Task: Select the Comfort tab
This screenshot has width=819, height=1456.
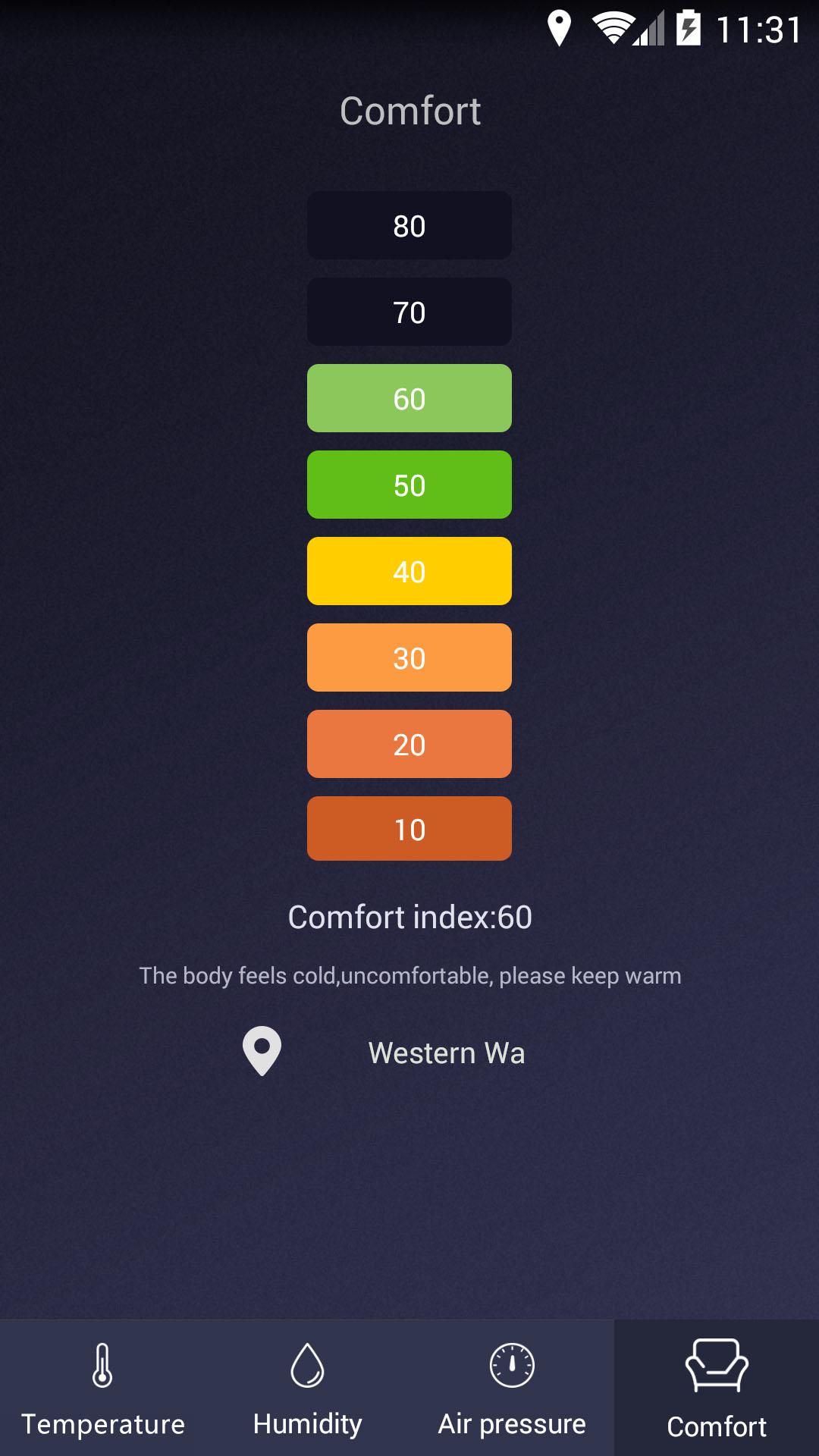Action: 717,1388
